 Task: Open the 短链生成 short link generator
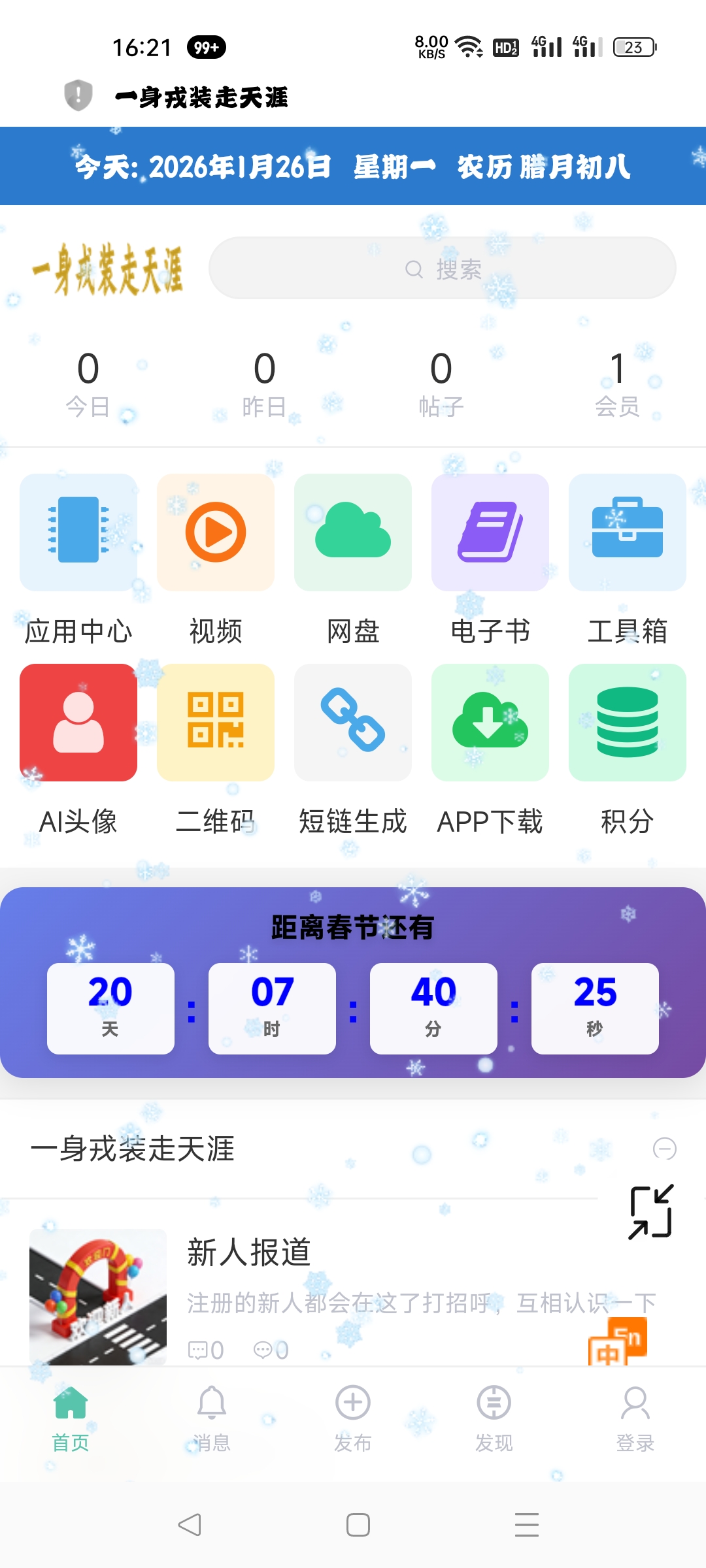(x=352, y=722)
